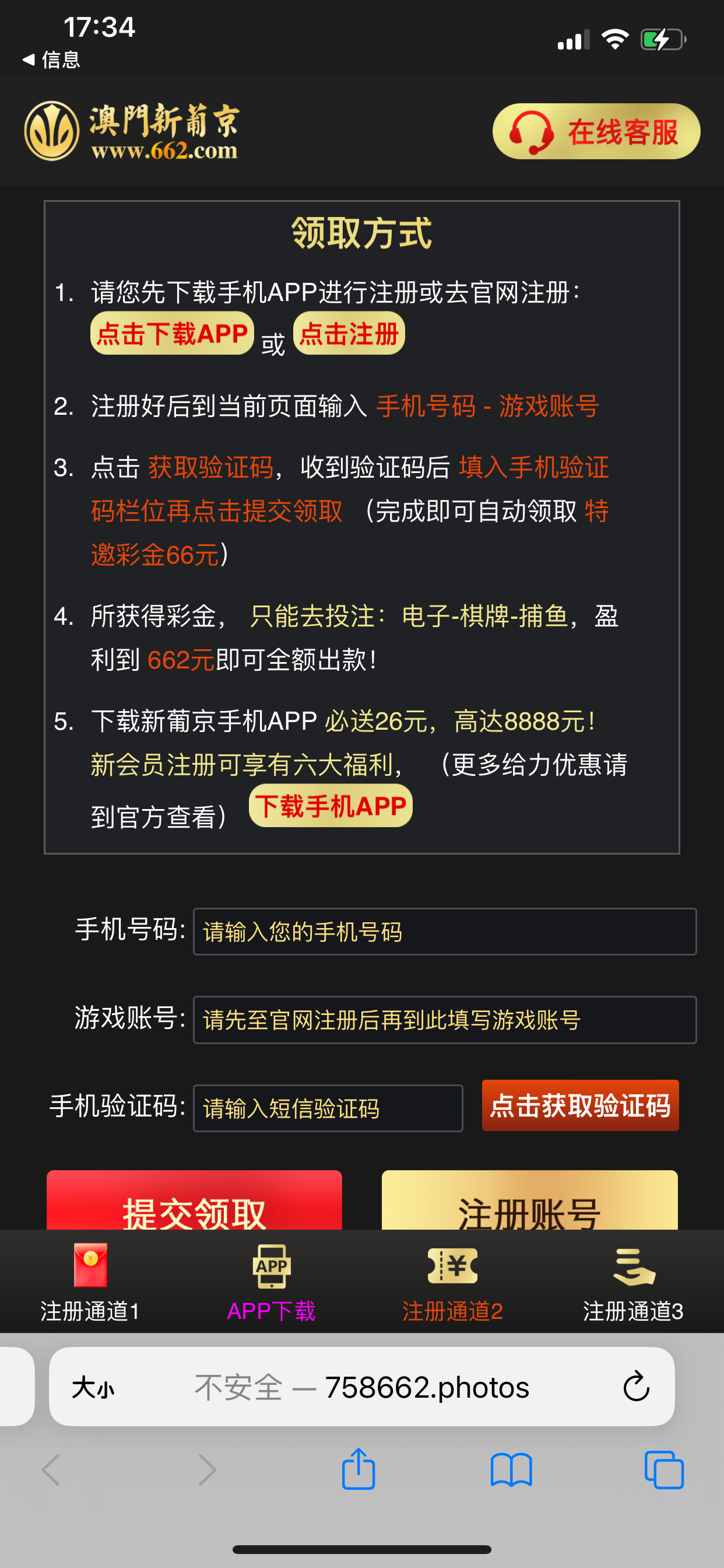
Task: Switch to 注册通道1 tab
Action: [90, 1282]
